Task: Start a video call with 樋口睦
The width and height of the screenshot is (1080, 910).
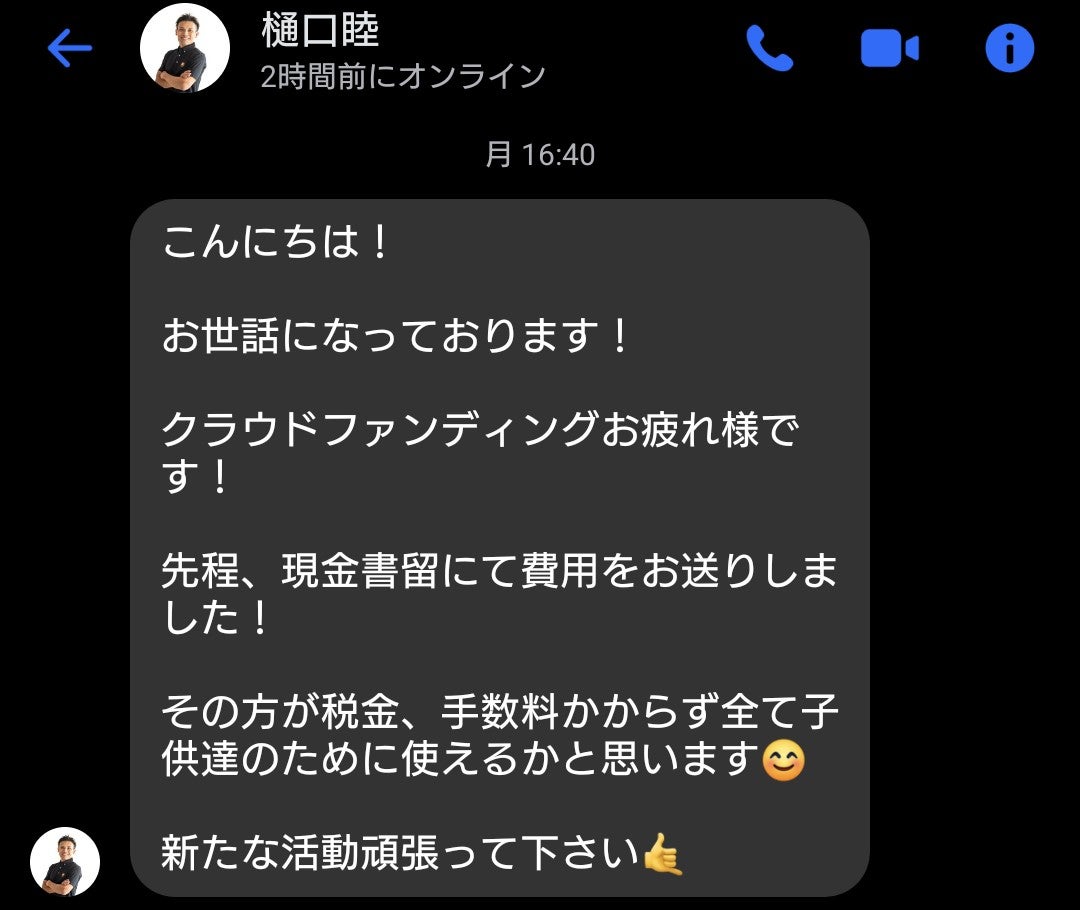Action: tap(889, 48)
